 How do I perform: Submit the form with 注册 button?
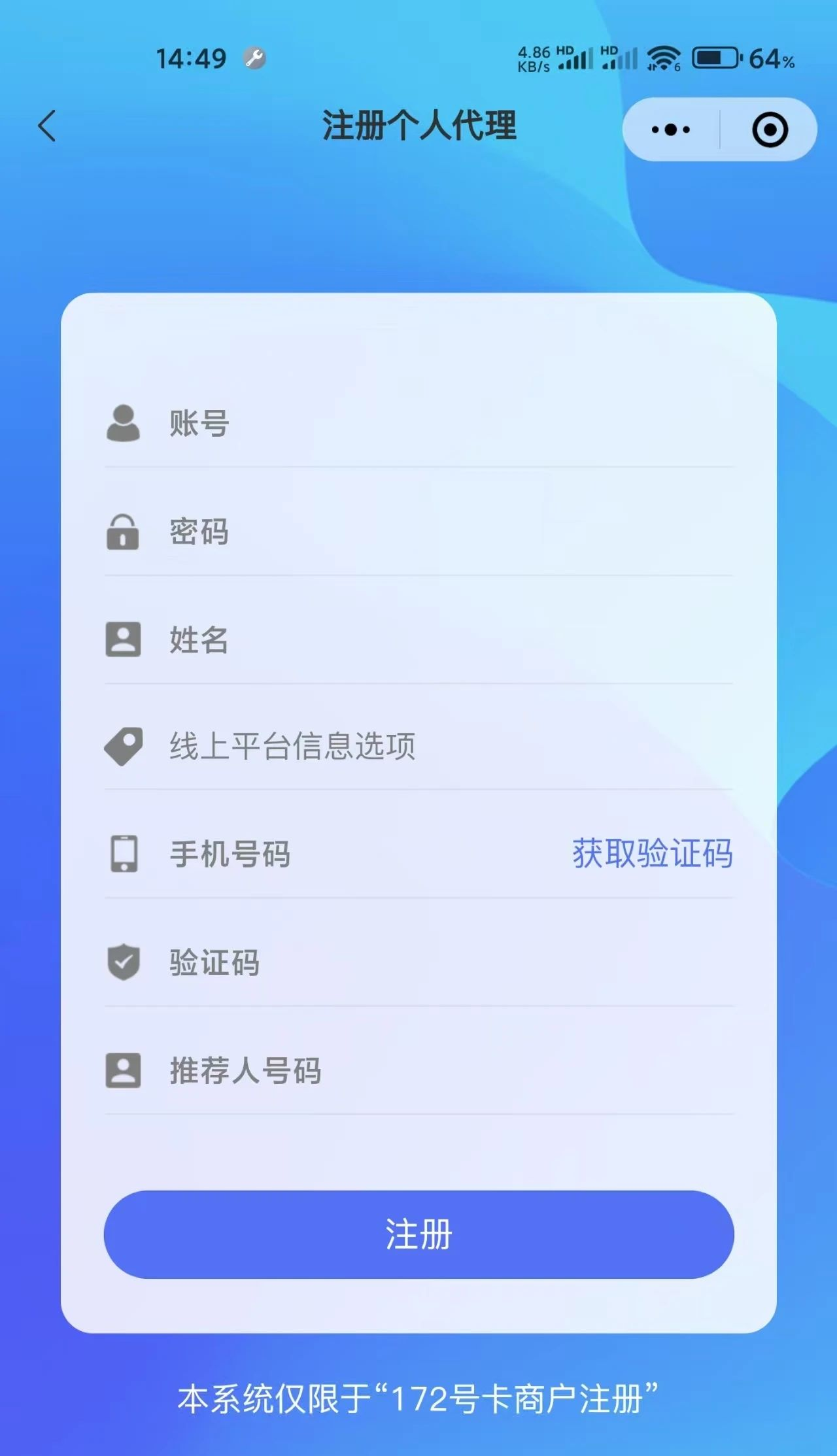418,1234
